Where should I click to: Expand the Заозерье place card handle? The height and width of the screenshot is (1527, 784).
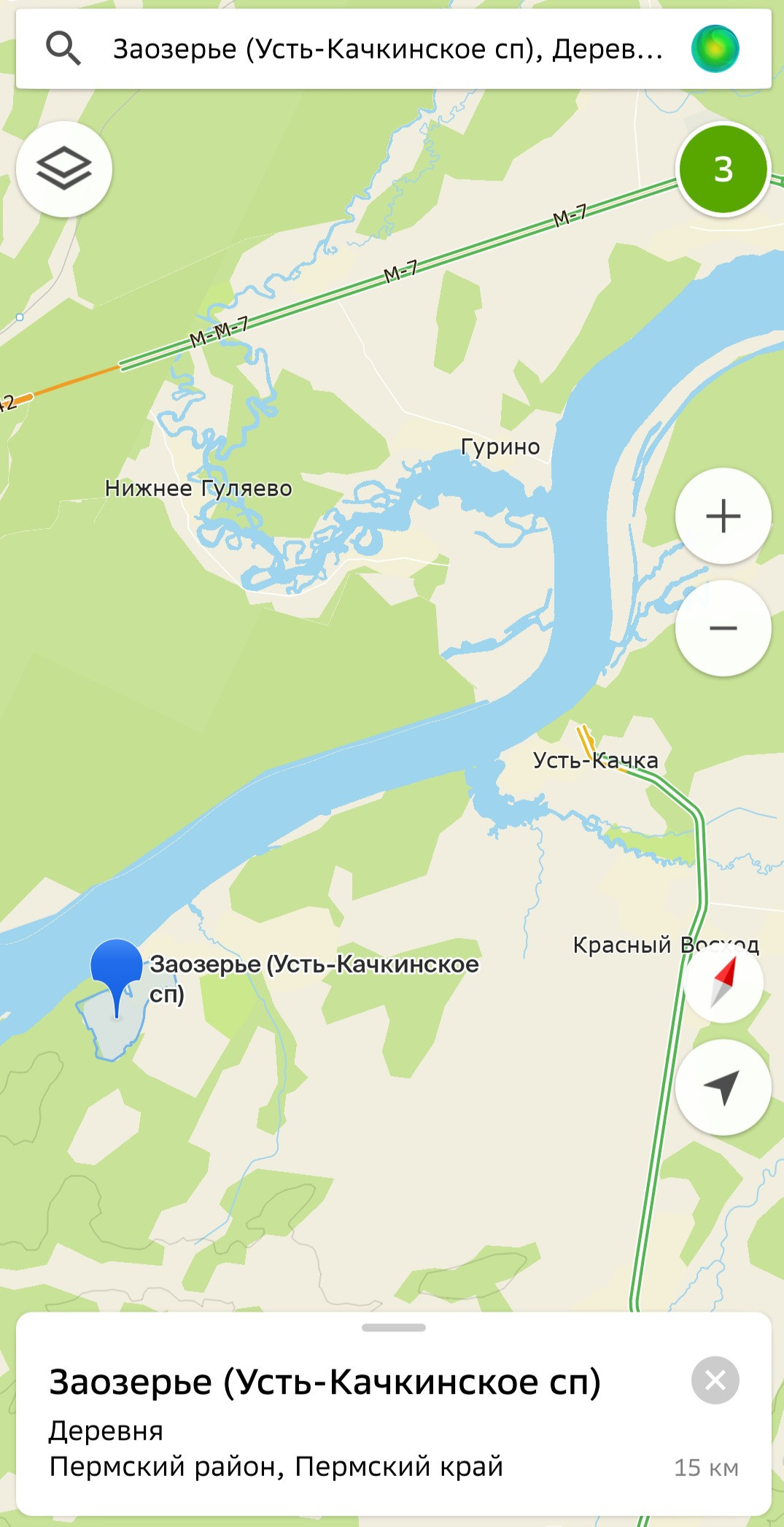click(393, 1327)
